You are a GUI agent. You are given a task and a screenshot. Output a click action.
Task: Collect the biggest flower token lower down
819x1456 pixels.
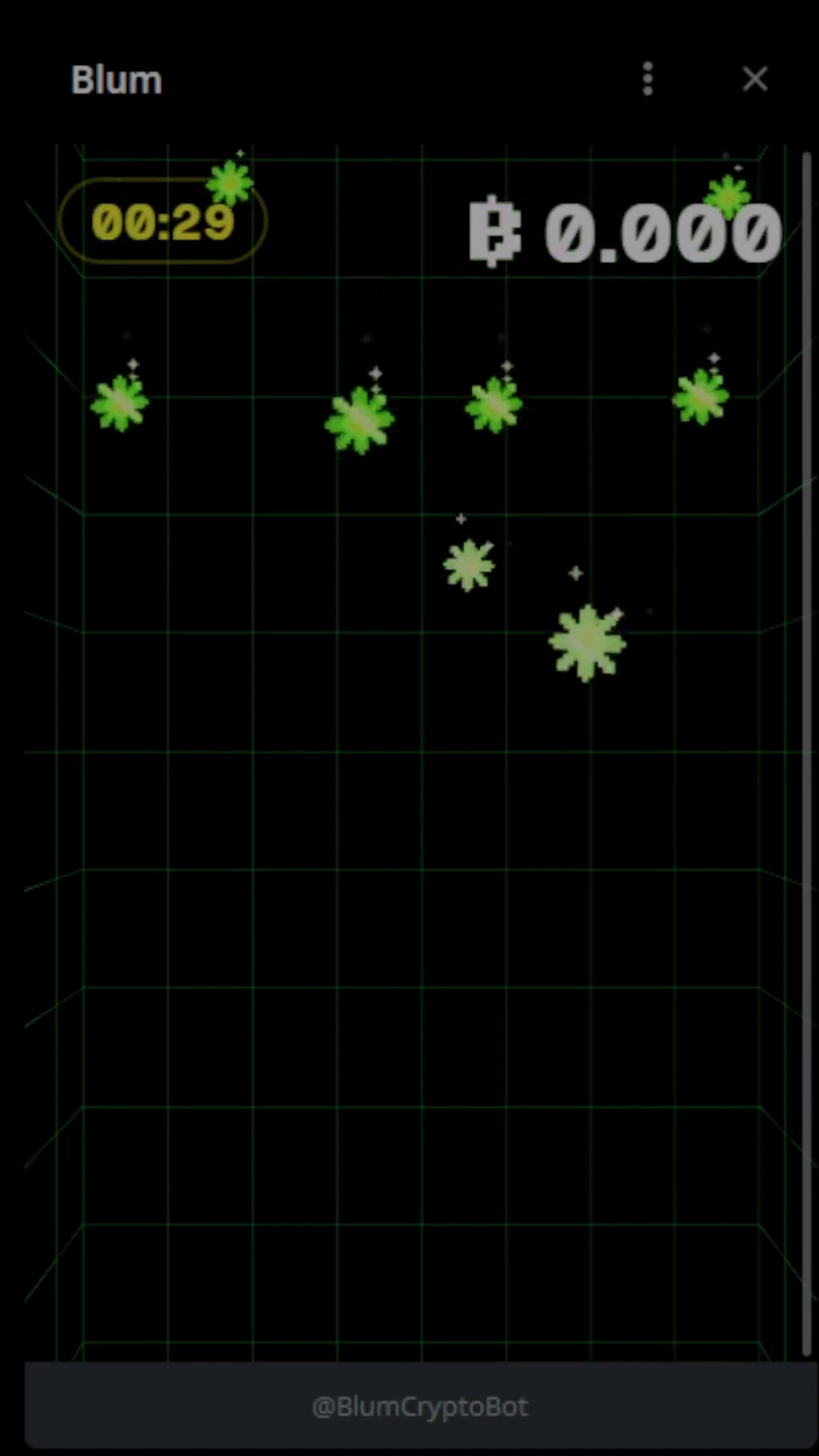click(588, 641)
